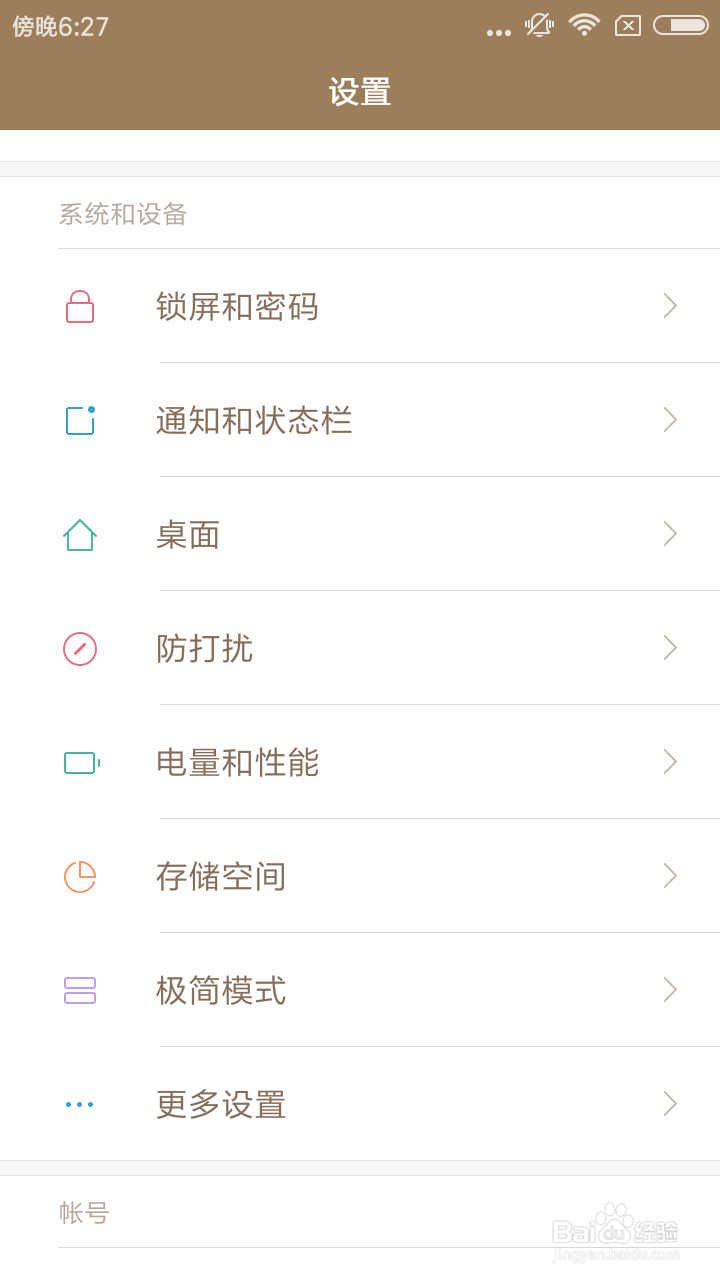Tap the chevron next to 存储空间
The width and height of the screenshot is (720, 1280).
pos(669,877)
